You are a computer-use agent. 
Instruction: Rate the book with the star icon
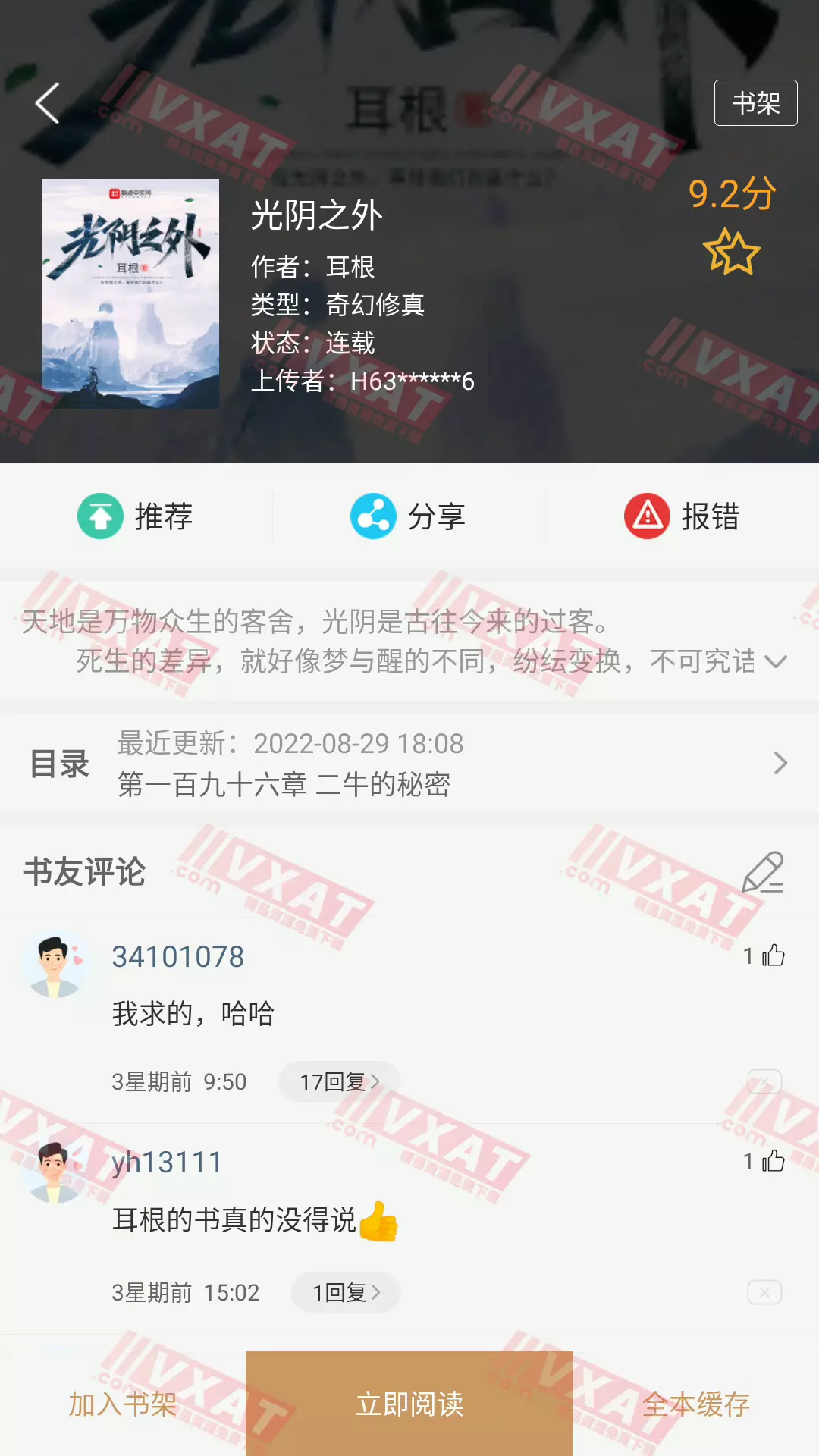pos(731,252)
